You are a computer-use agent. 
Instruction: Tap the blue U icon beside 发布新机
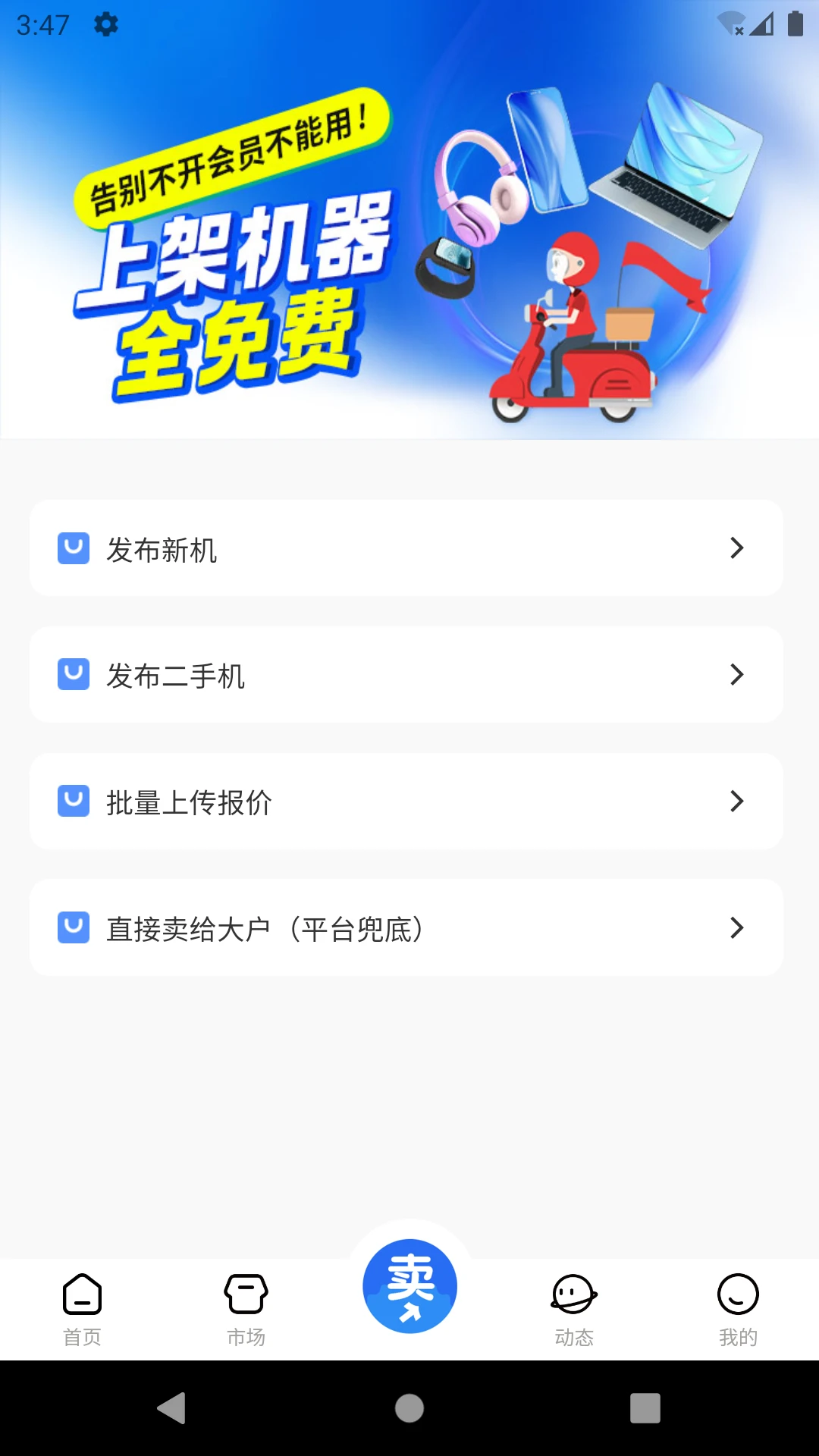click(72, 548)
